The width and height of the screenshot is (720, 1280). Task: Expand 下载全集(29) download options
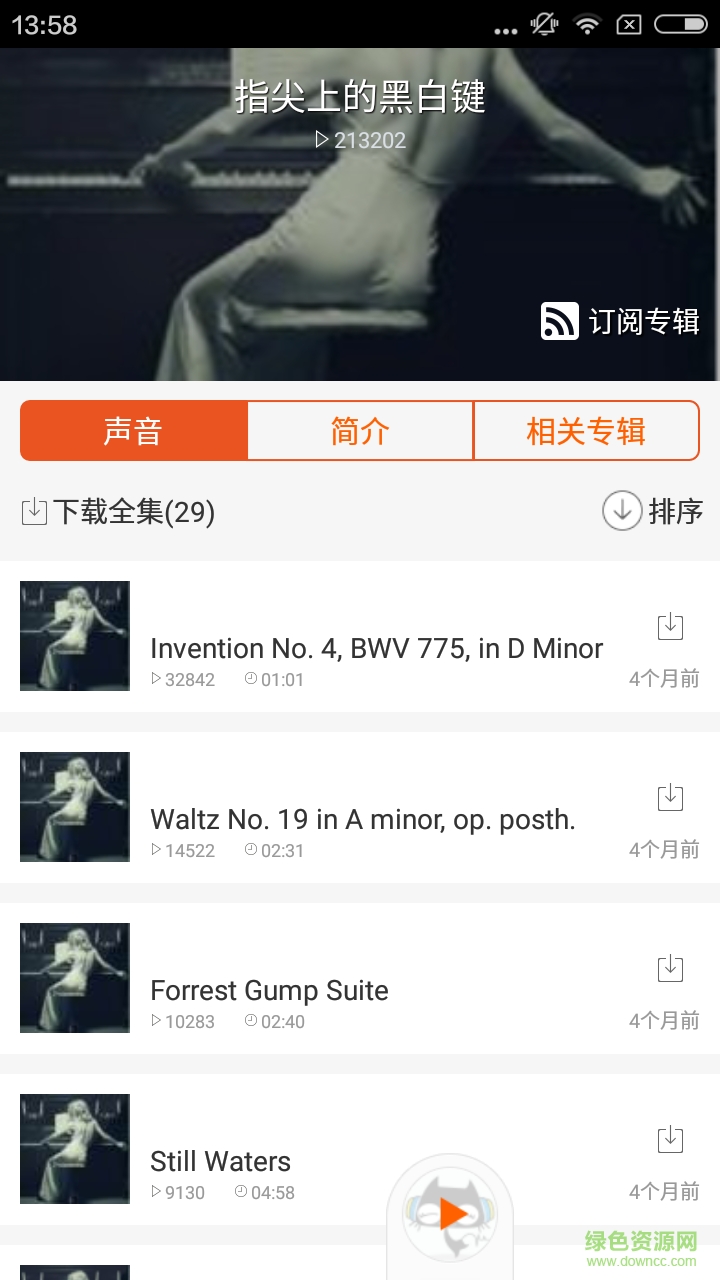pyautogui.click(x=118, y=510)
